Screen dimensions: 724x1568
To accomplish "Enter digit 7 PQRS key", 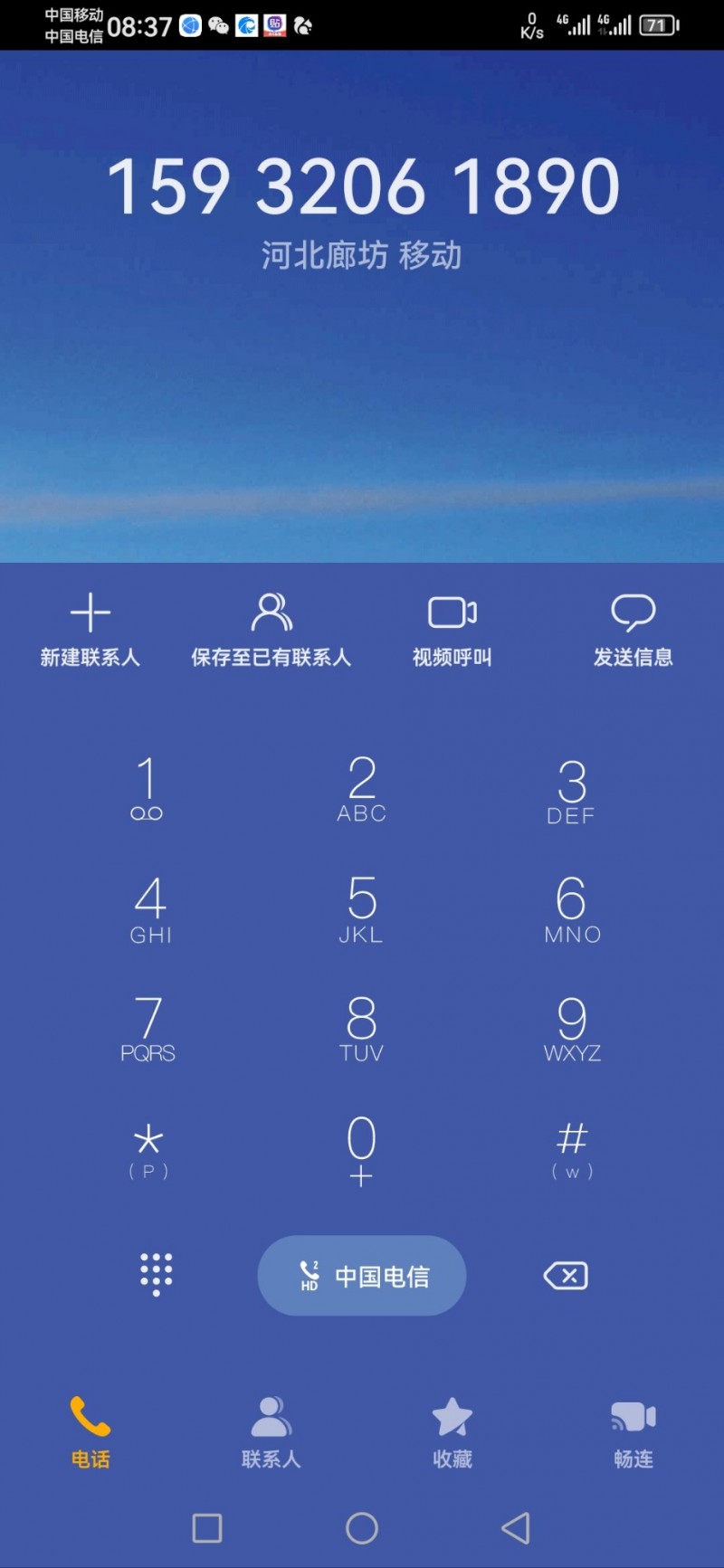I will point(148,1028).
